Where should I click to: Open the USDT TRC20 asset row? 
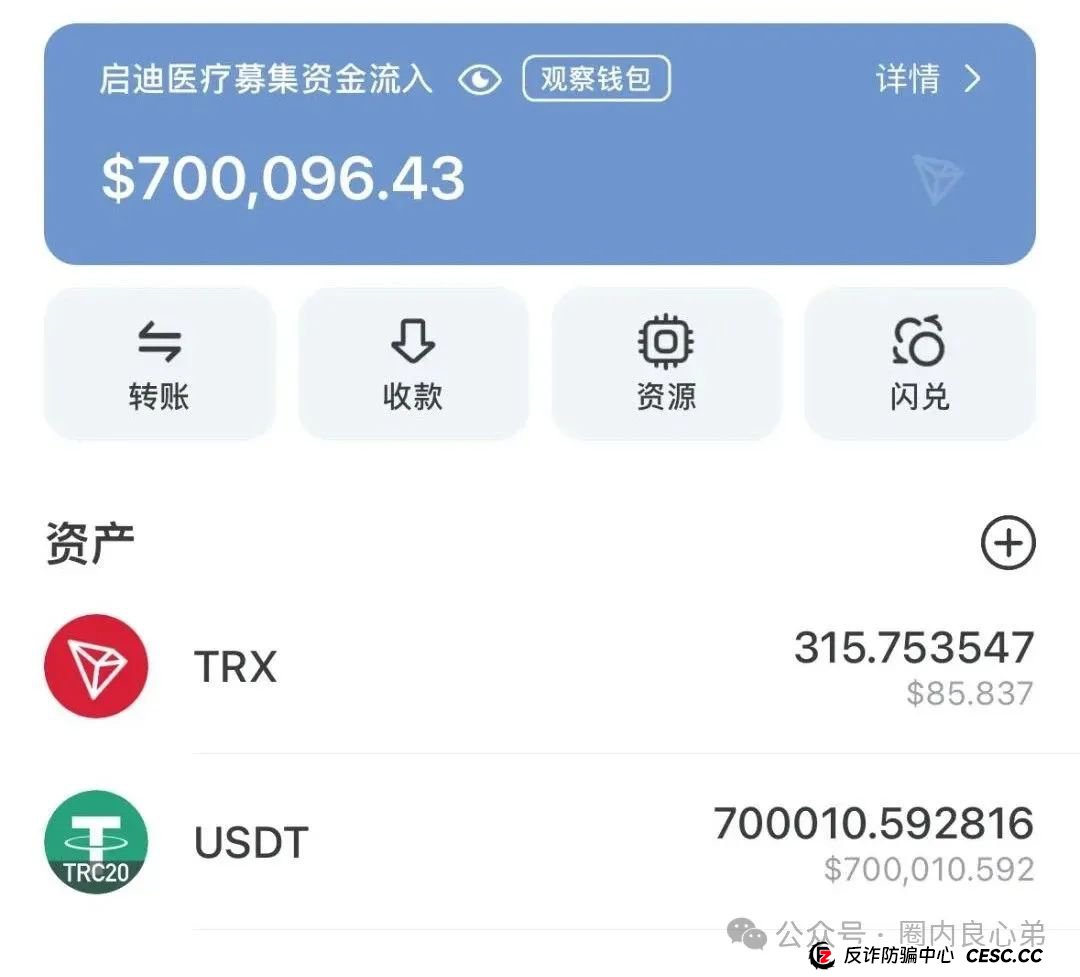[540, 842]
